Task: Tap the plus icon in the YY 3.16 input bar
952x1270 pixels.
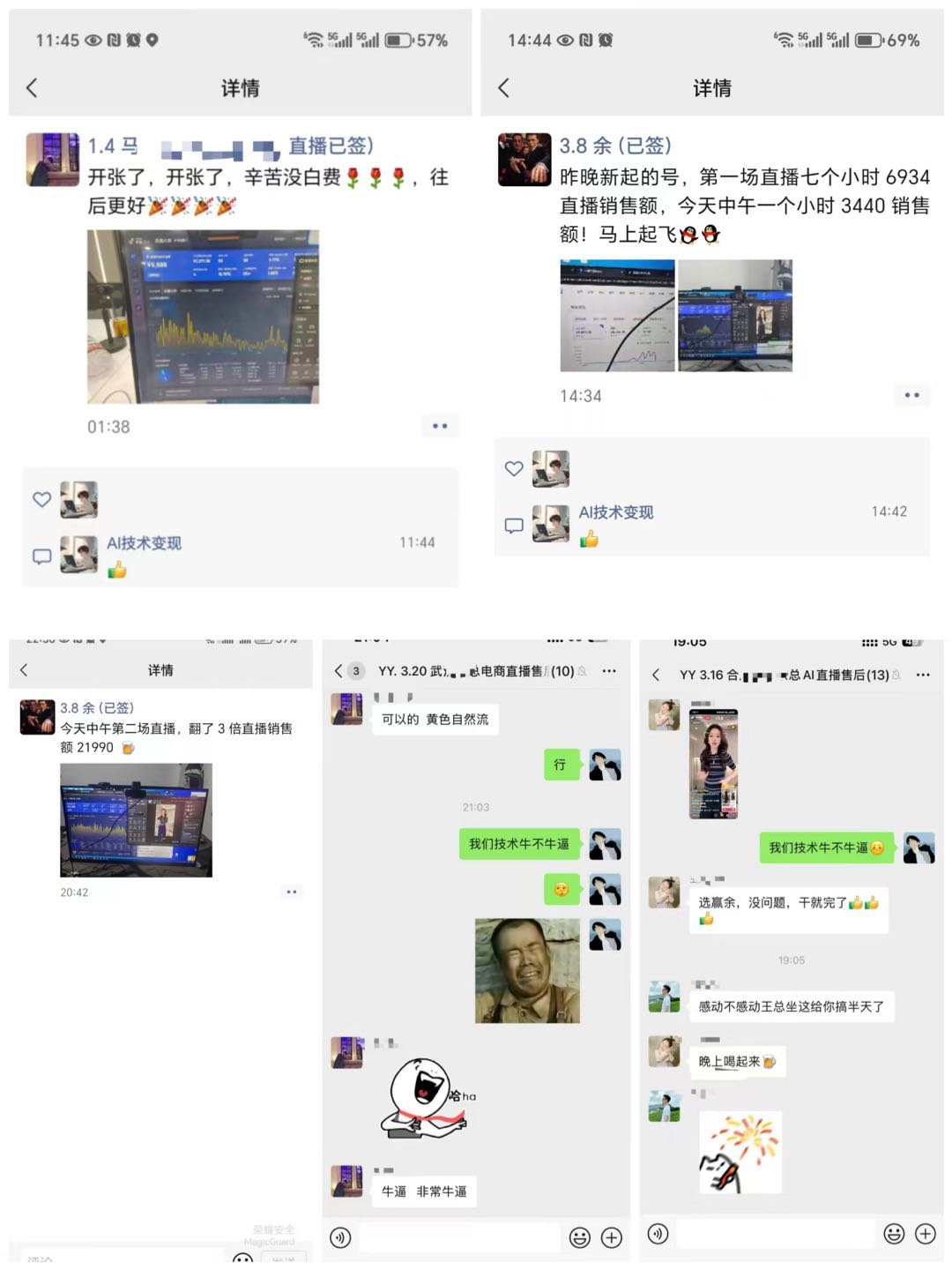Action: [925, 1235]
